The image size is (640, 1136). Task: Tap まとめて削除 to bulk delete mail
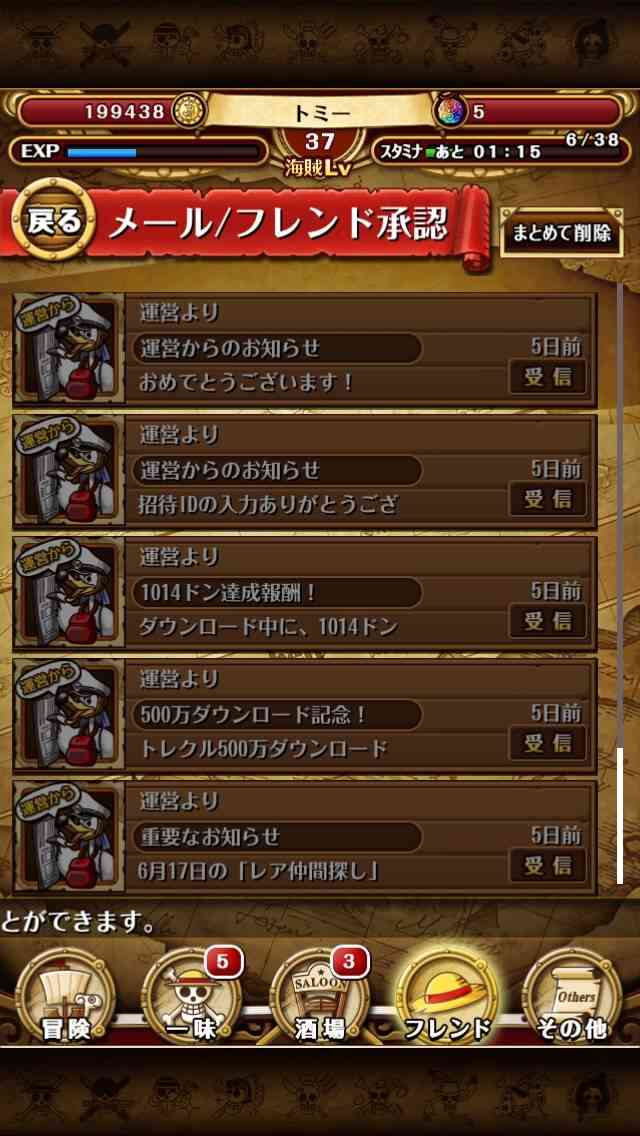[x=562, y=233]
